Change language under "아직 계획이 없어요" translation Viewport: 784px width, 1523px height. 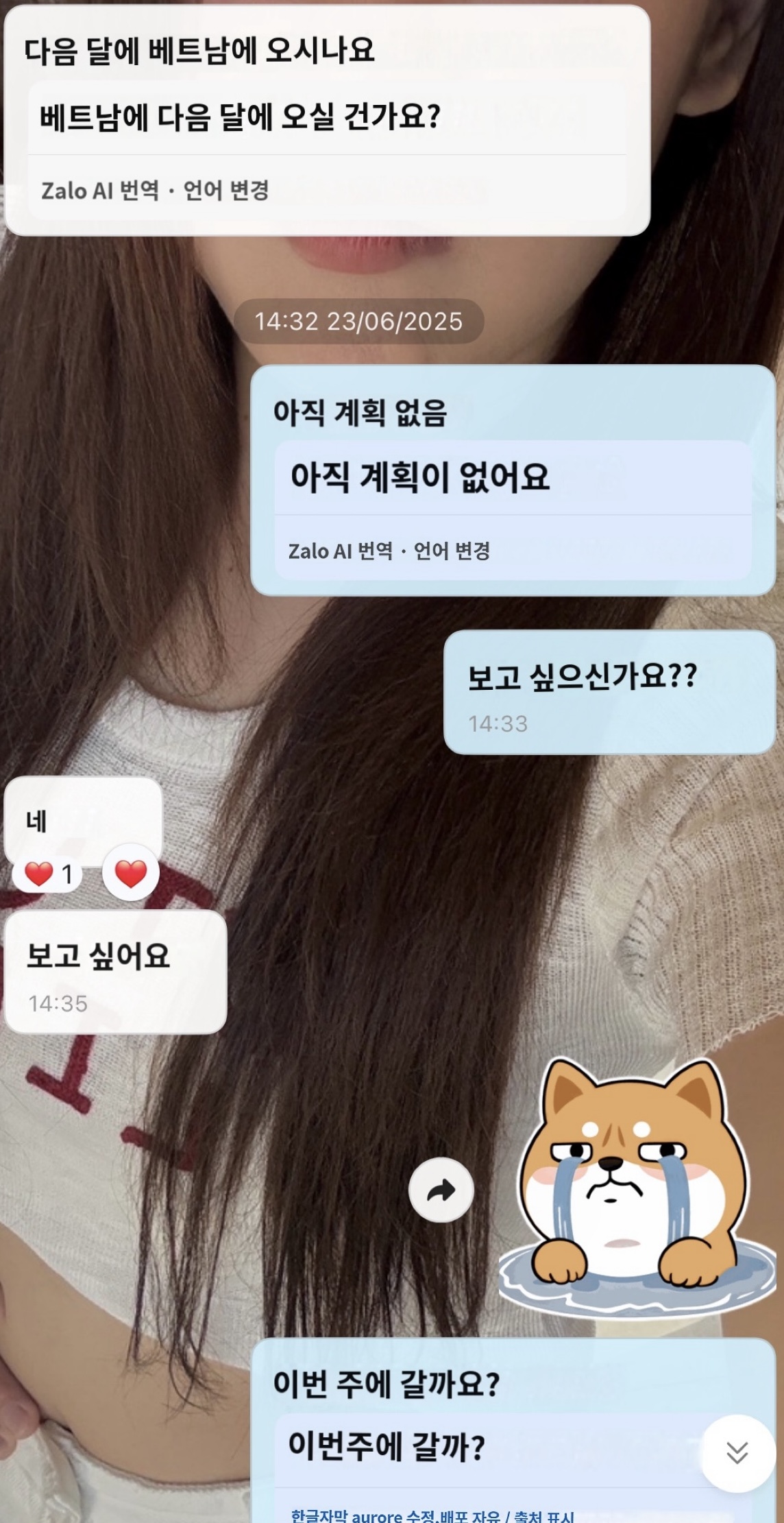[452, 551]
